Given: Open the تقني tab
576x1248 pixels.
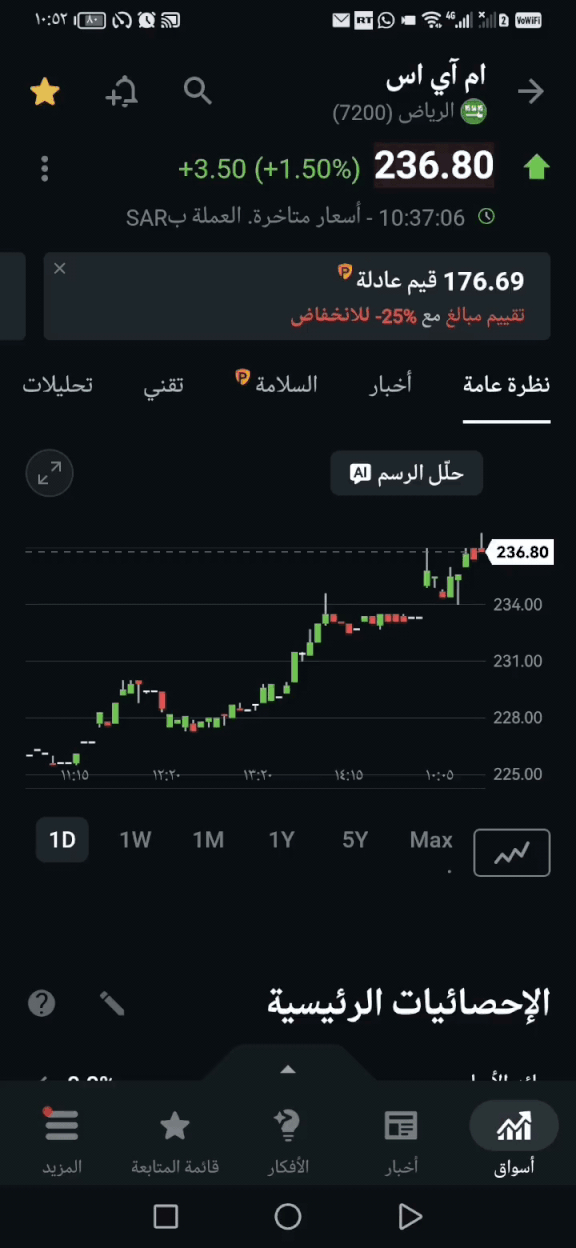Looking at the screenshot, I should click(164, 385).
